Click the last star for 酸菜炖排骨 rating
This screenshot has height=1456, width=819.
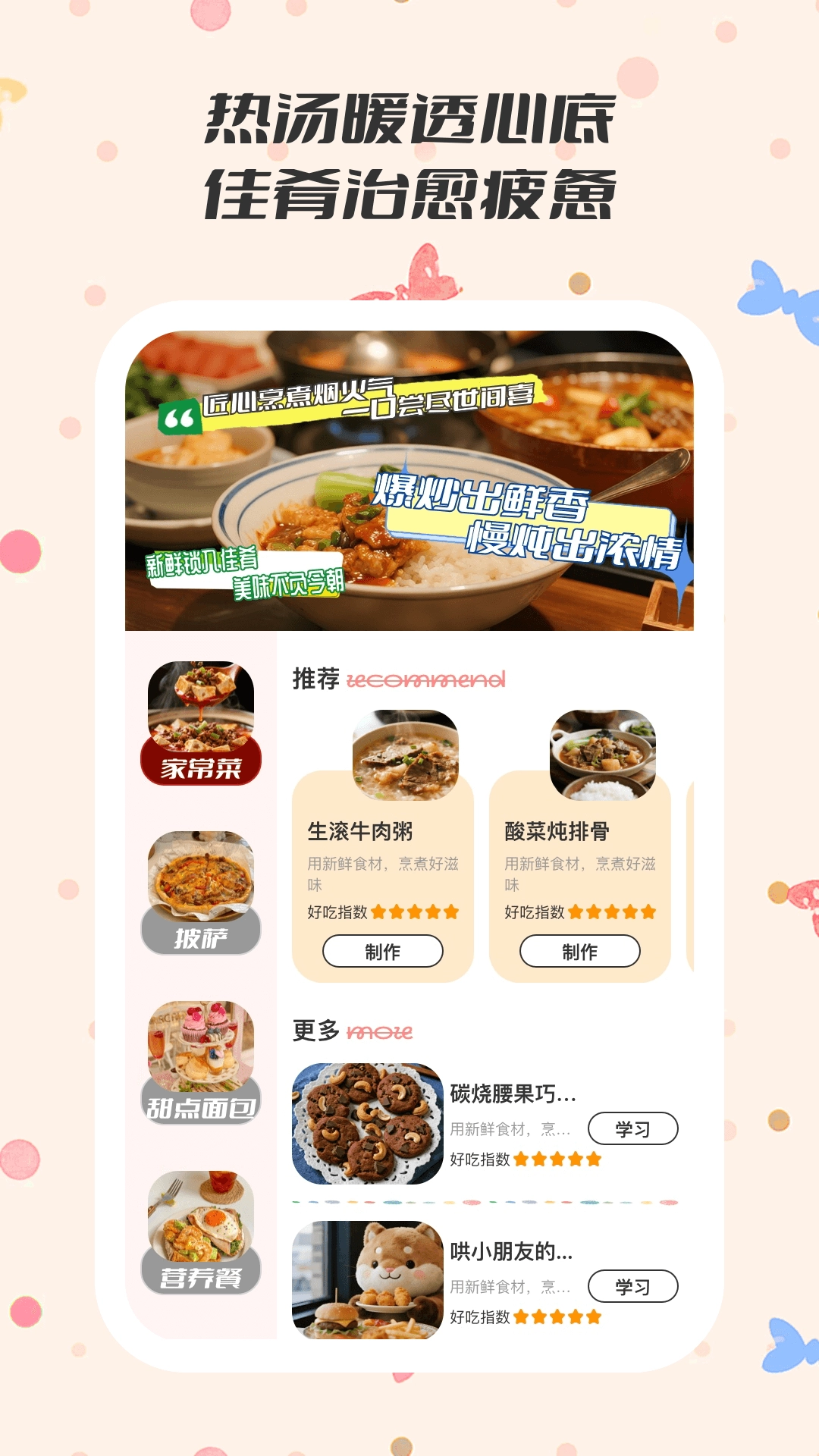[649, 912]
